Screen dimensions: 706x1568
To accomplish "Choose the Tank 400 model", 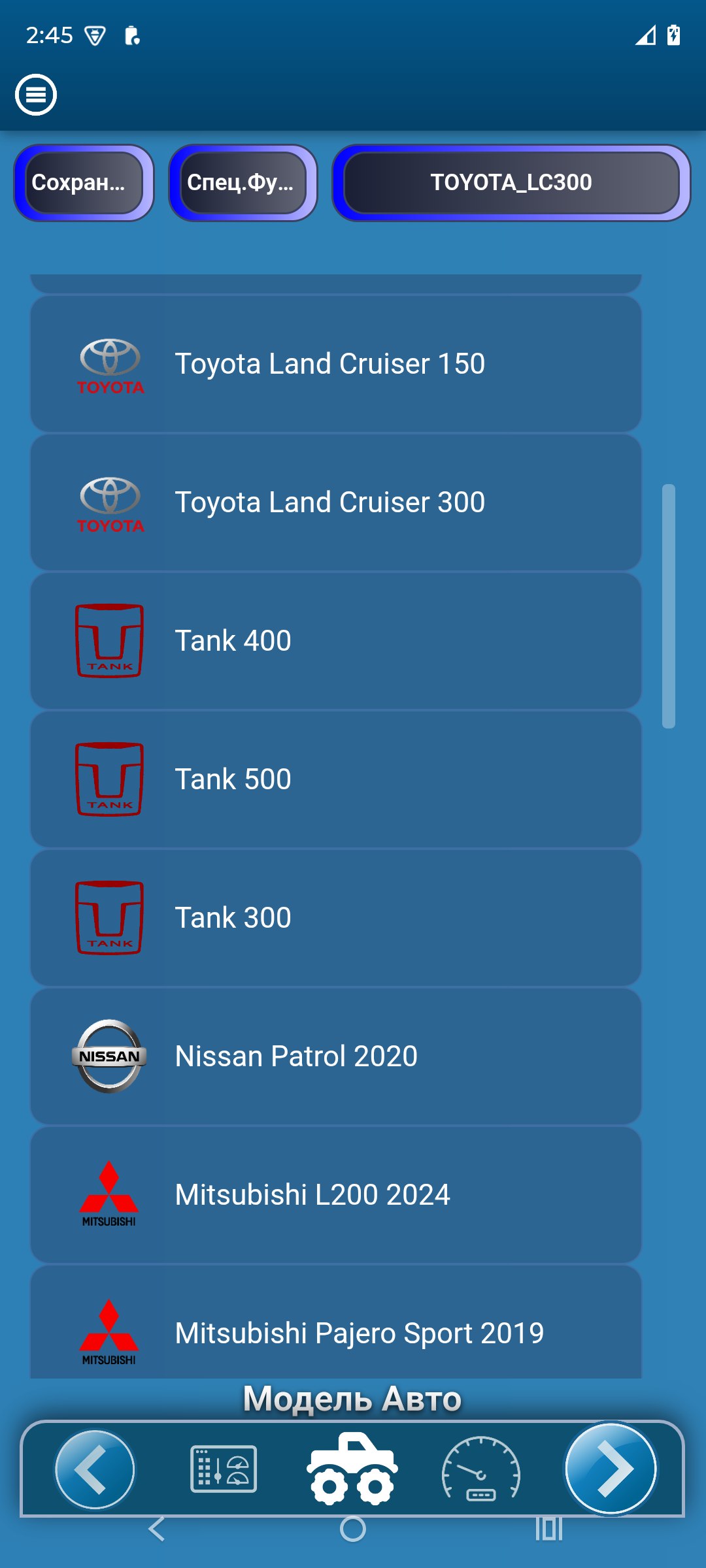I will [335, 641].
